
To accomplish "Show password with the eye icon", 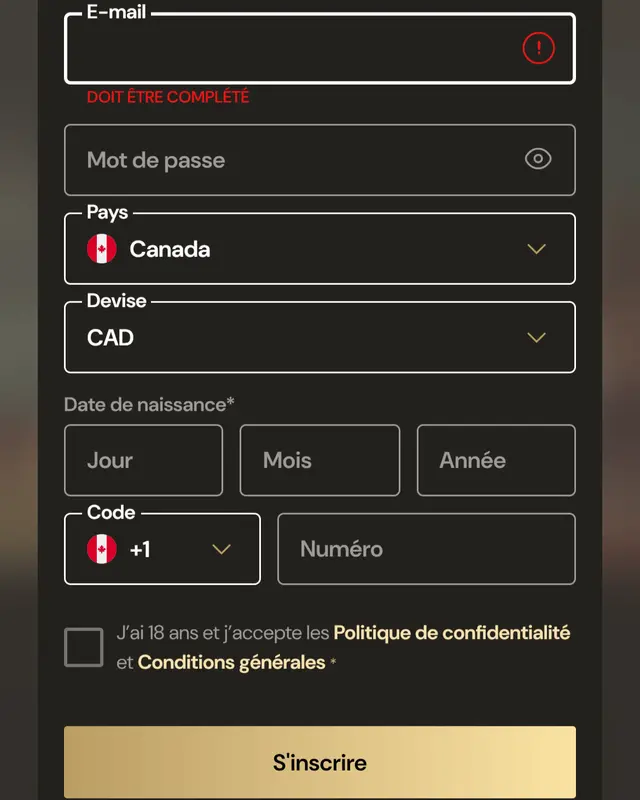I will click(x=538, y=159).
